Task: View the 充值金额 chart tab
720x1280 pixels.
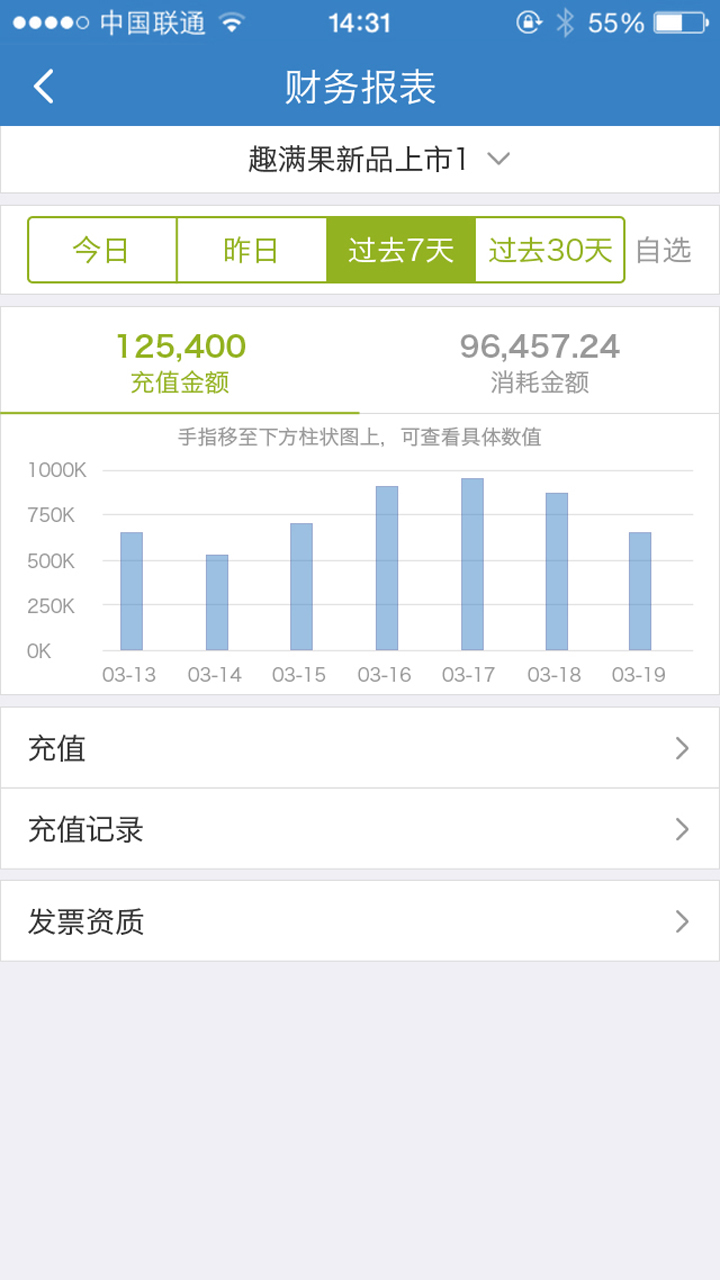Action: point(180,360)
